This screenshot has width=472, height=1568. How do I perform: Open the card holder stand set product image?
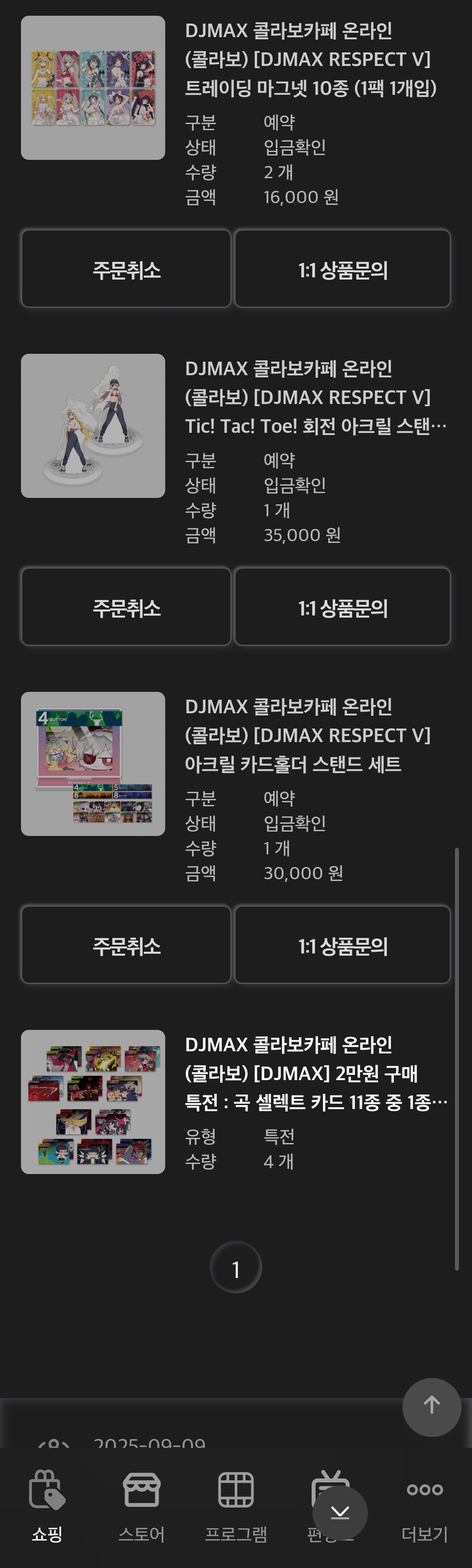pyautogui.click(x=93, y=764)
